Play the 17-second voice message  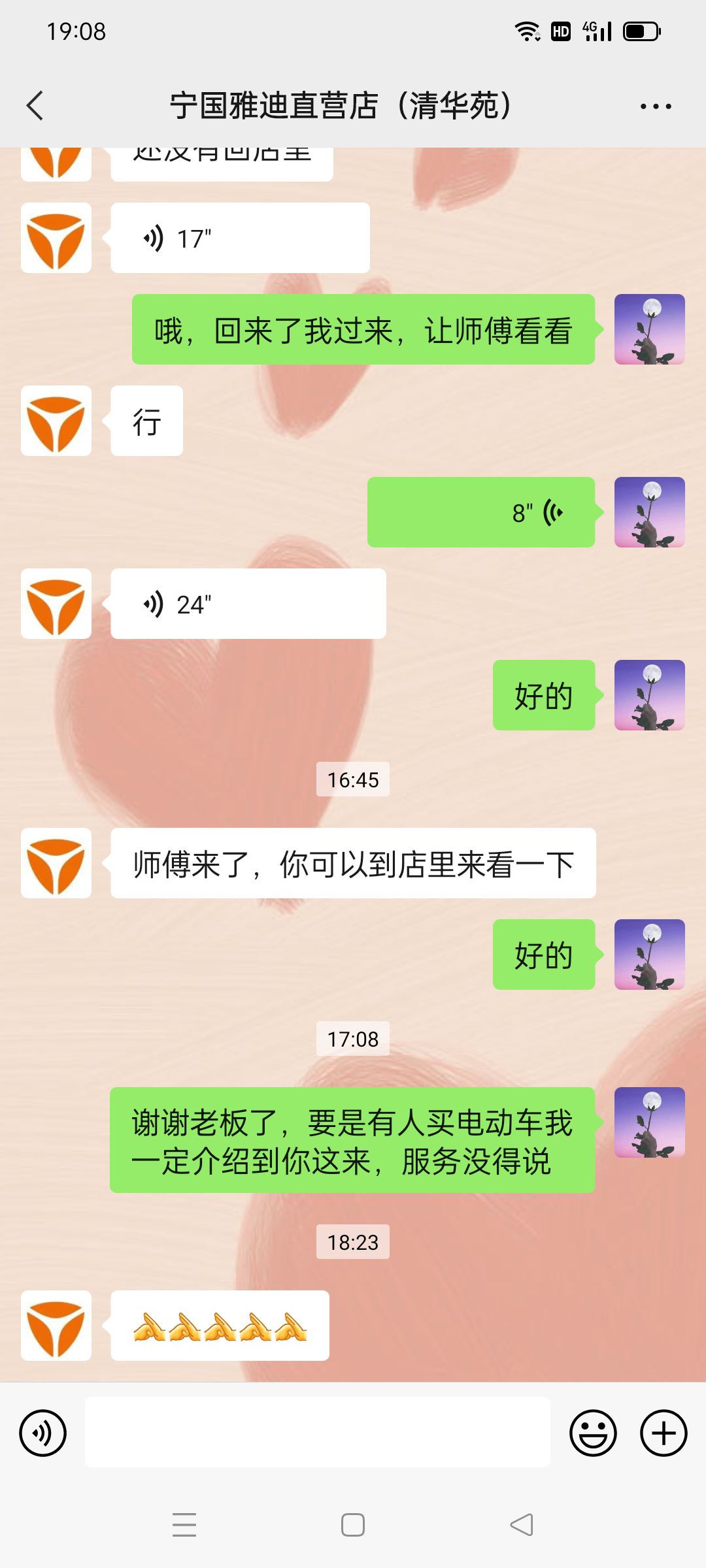pos(239,238)
